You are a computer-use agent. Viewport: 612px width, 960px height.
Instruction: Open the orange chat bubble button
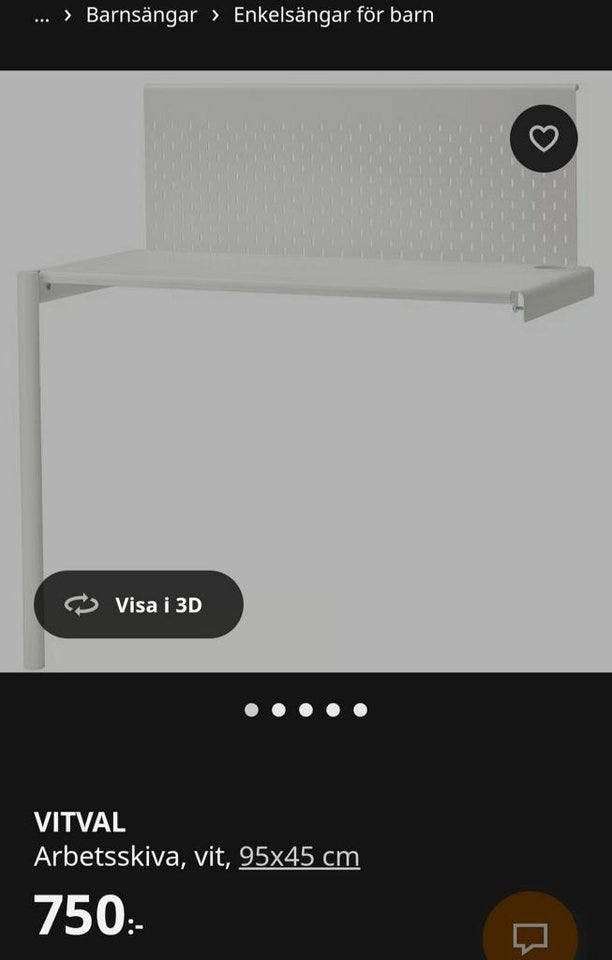tap(529, 936)
